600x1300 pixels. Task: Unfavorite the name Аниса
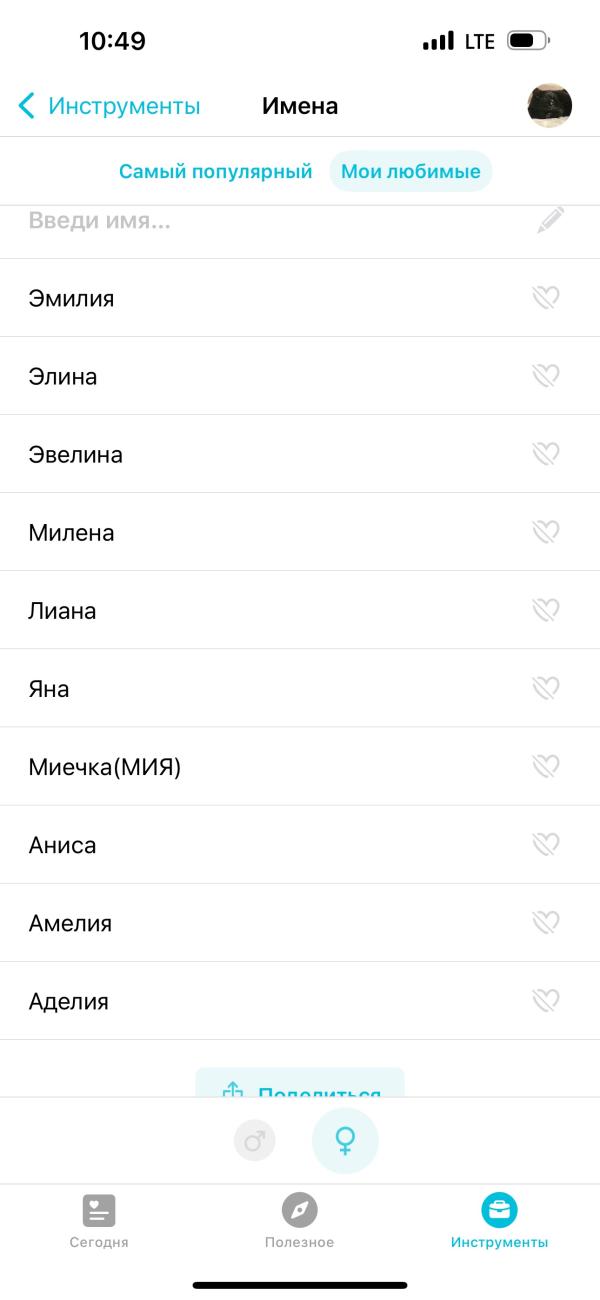click(x=546, y=844)
